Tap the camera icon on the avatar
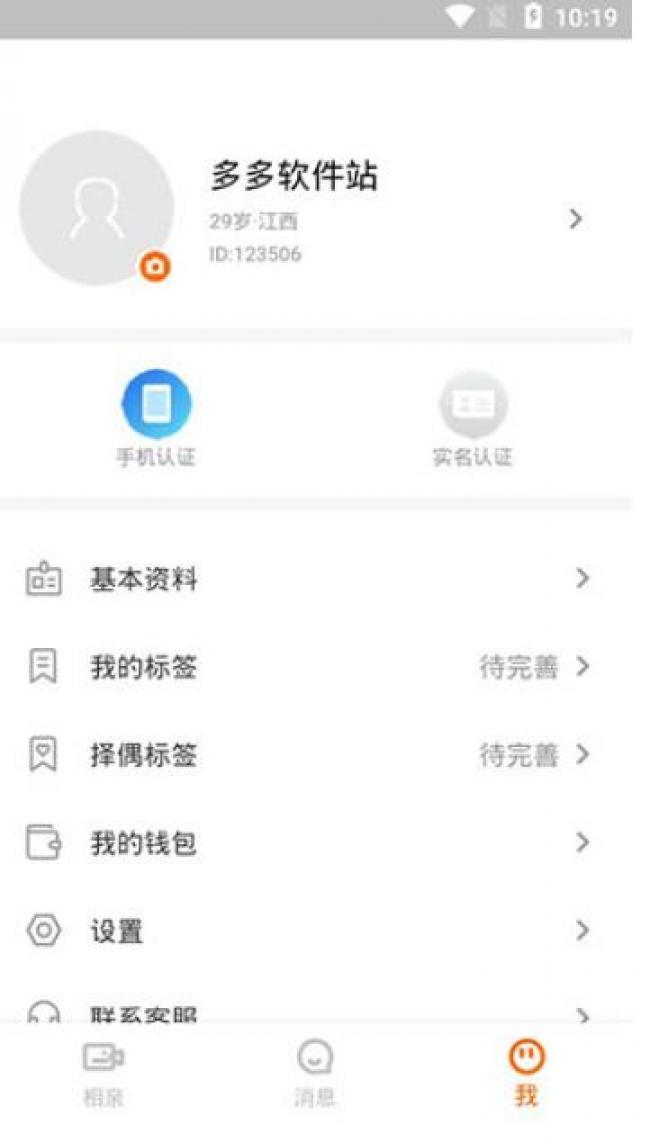Image resolution: width=650 pixels, height=1143 pixels. (154, 266)
